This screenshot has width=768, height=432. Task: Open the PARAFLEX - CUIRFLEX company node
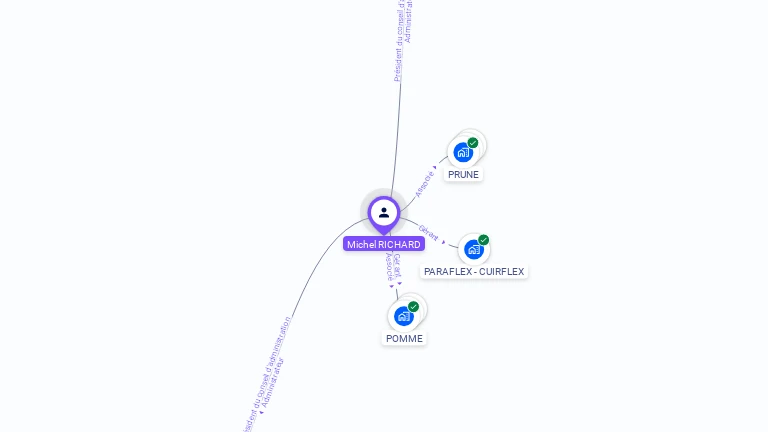pyautogui.click(x=474, y=249)
